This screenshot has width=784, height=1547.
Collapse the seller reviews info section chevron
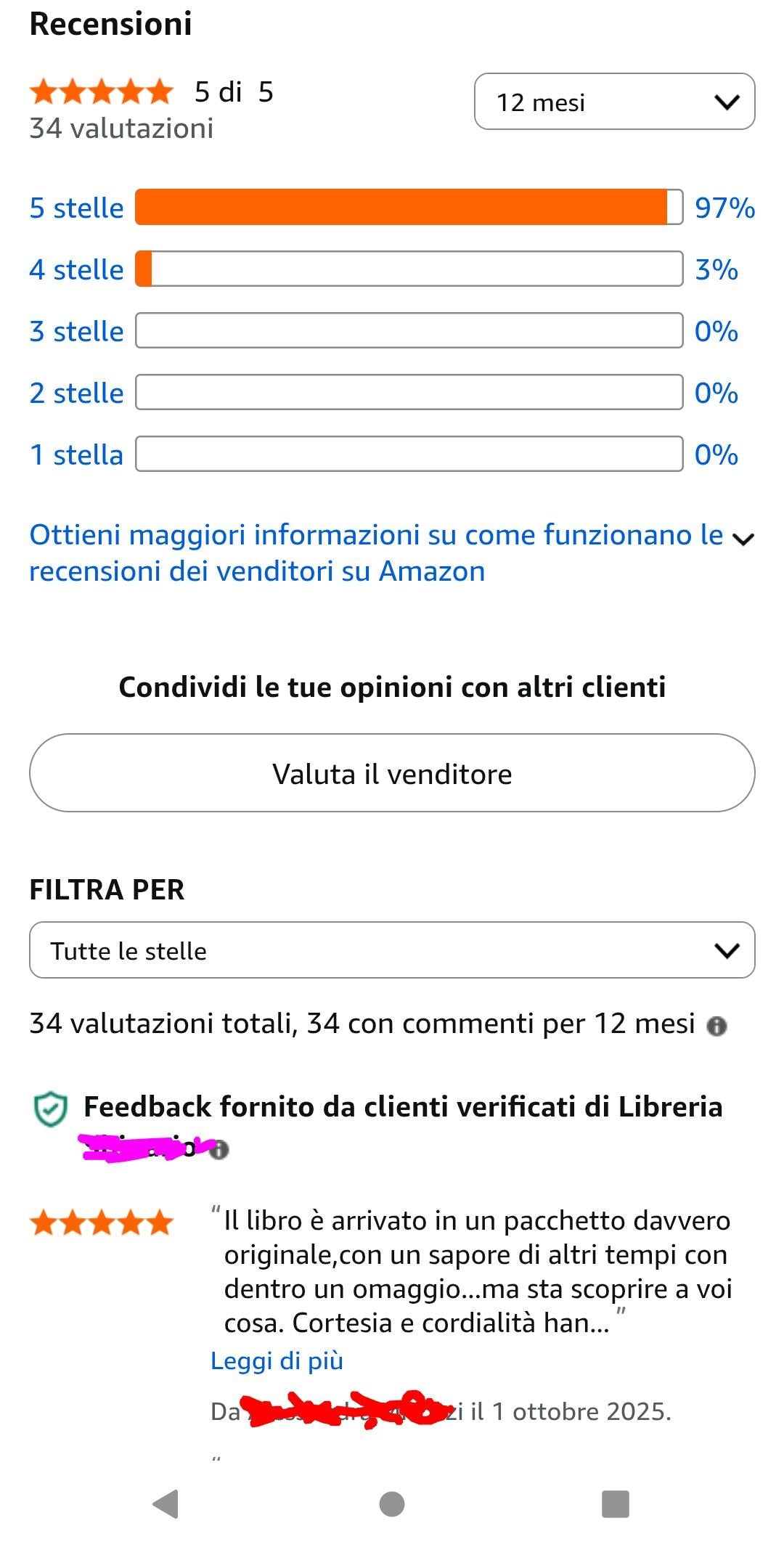tap(743, 540)
